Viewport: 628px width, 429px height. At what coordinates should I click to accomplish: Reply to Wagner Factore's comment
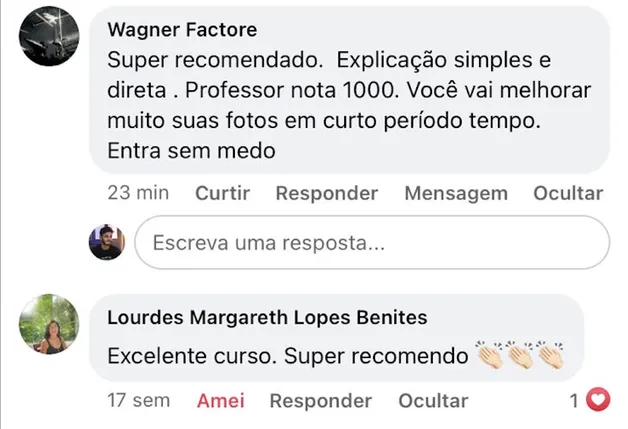coord(326,193)
